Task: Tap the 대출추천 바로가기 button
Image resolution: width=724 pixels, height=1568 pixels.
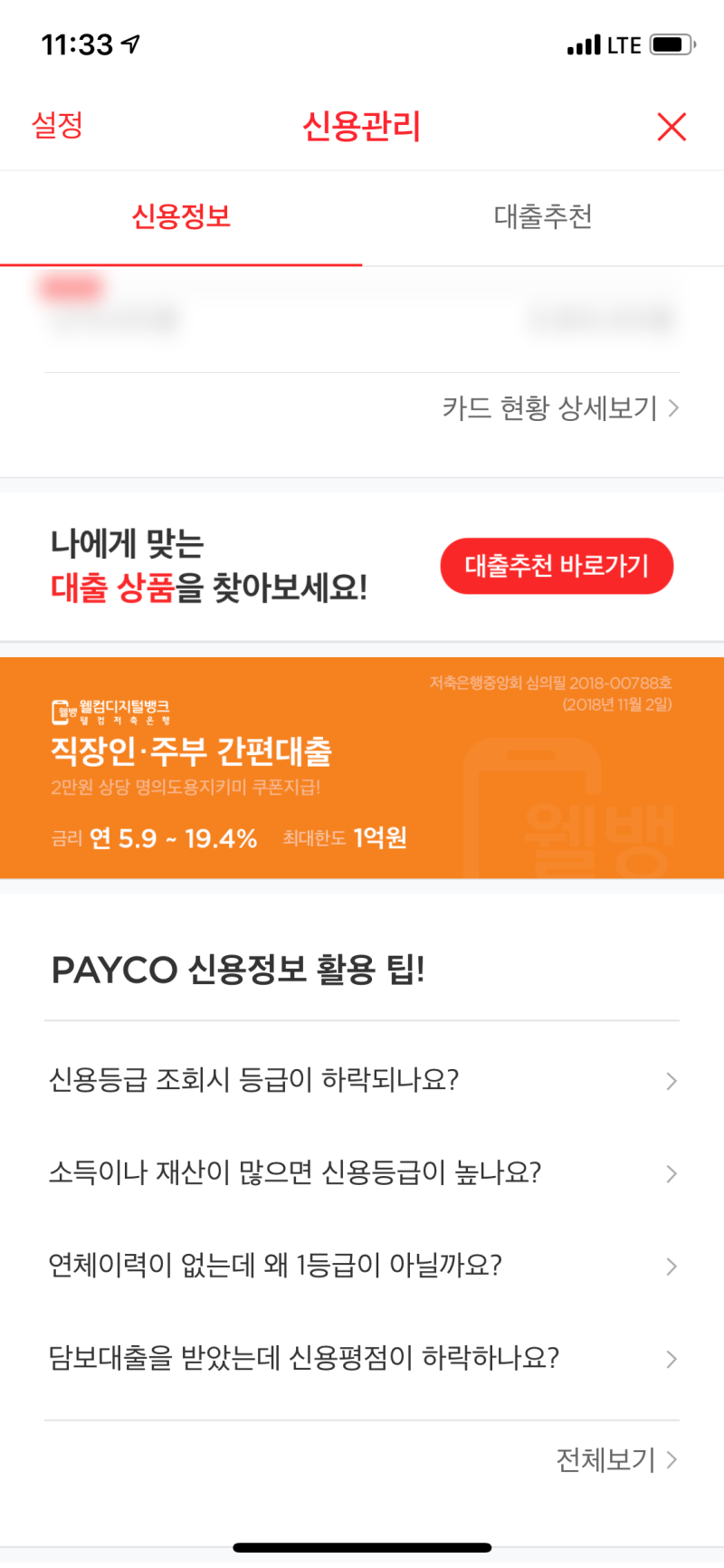Action: coord(557,567)
